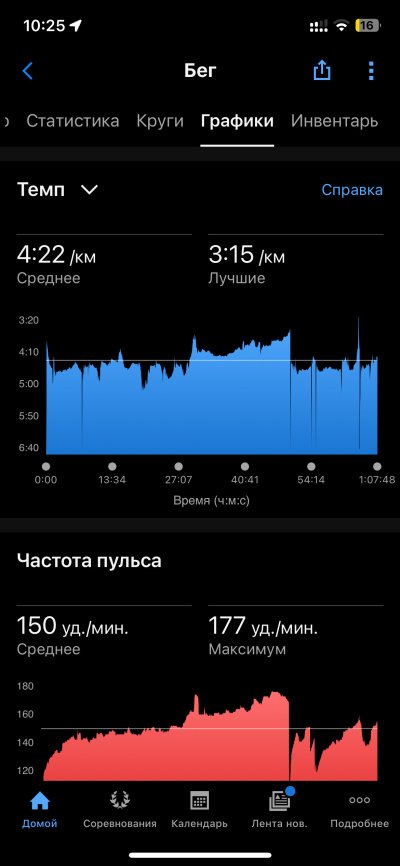Select the Графики tab
400x866 pixels.
(237, 122)
